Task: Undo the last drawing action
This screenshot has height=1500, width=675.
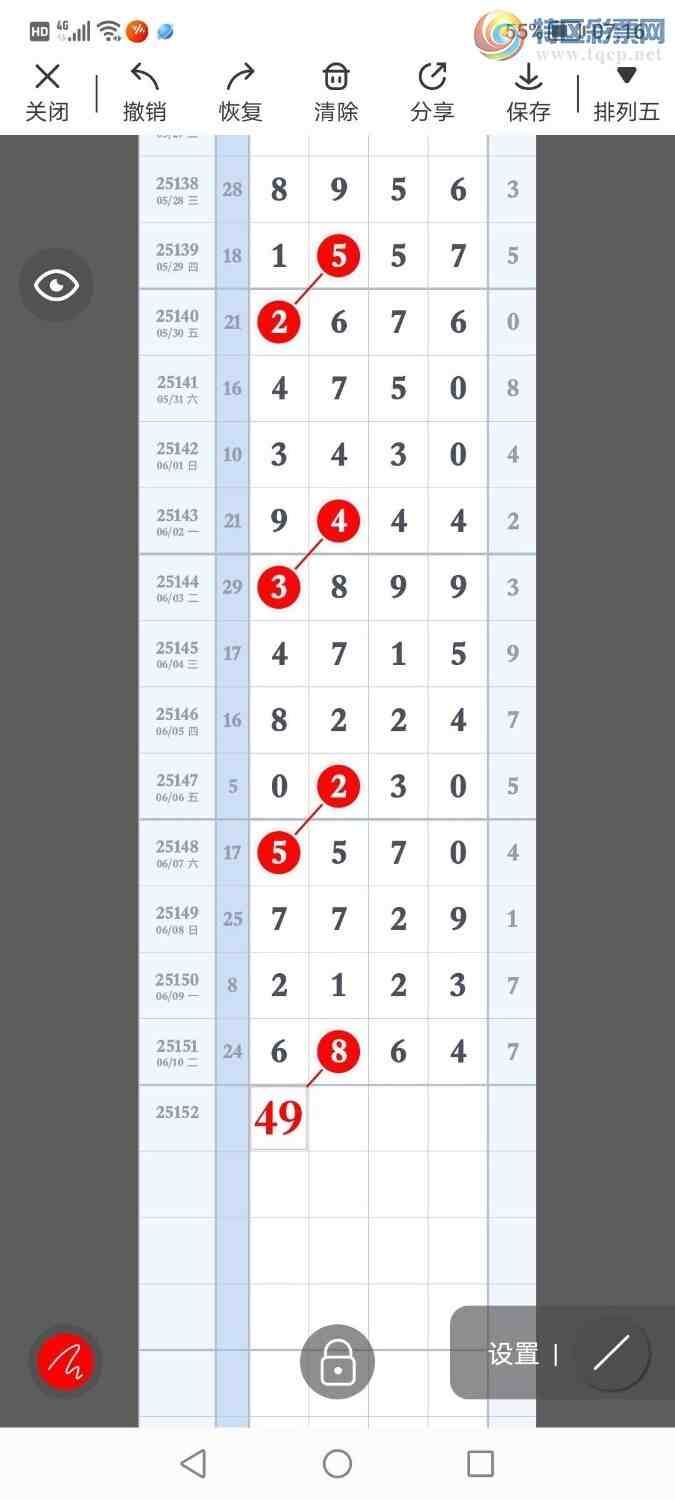Action: tap(144, 92)
